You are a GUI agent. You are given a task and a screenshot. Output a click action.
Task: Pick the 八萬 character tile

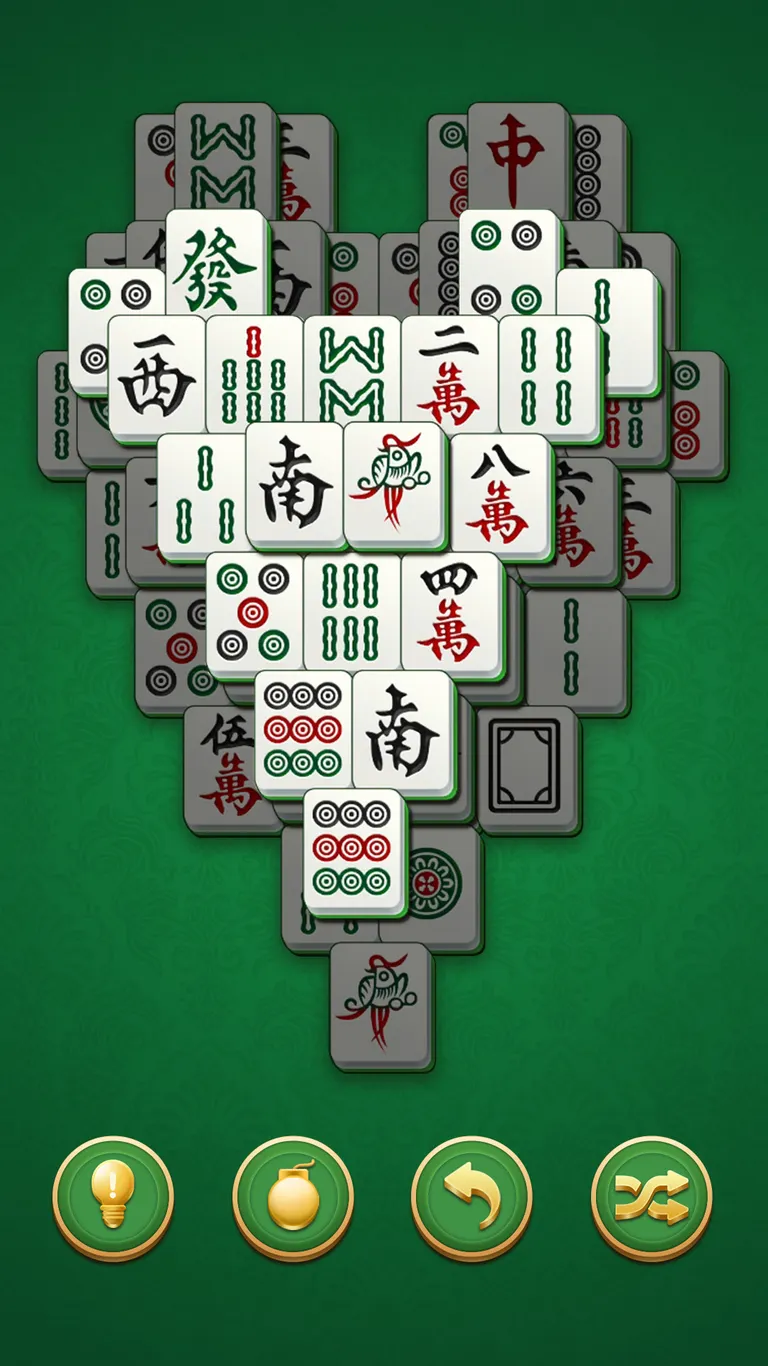(500, 495)
